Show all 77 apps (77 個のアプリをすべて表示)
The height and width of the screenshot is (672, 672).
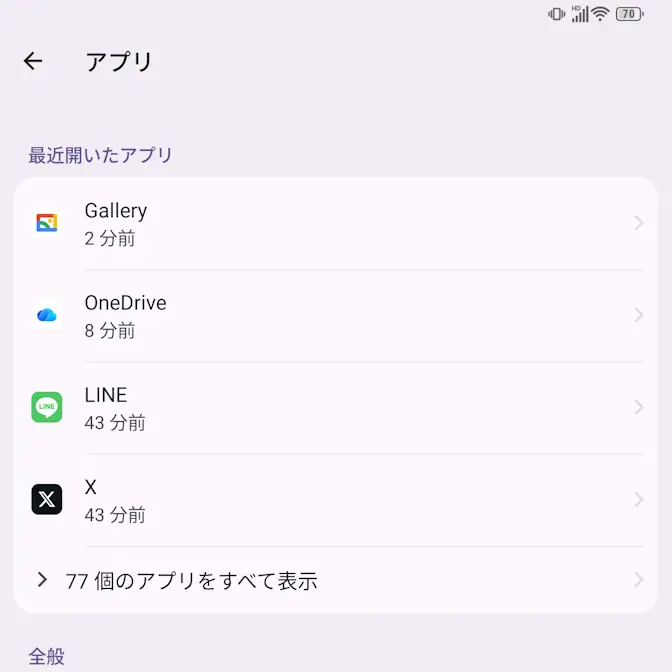[x=336, y=580]
